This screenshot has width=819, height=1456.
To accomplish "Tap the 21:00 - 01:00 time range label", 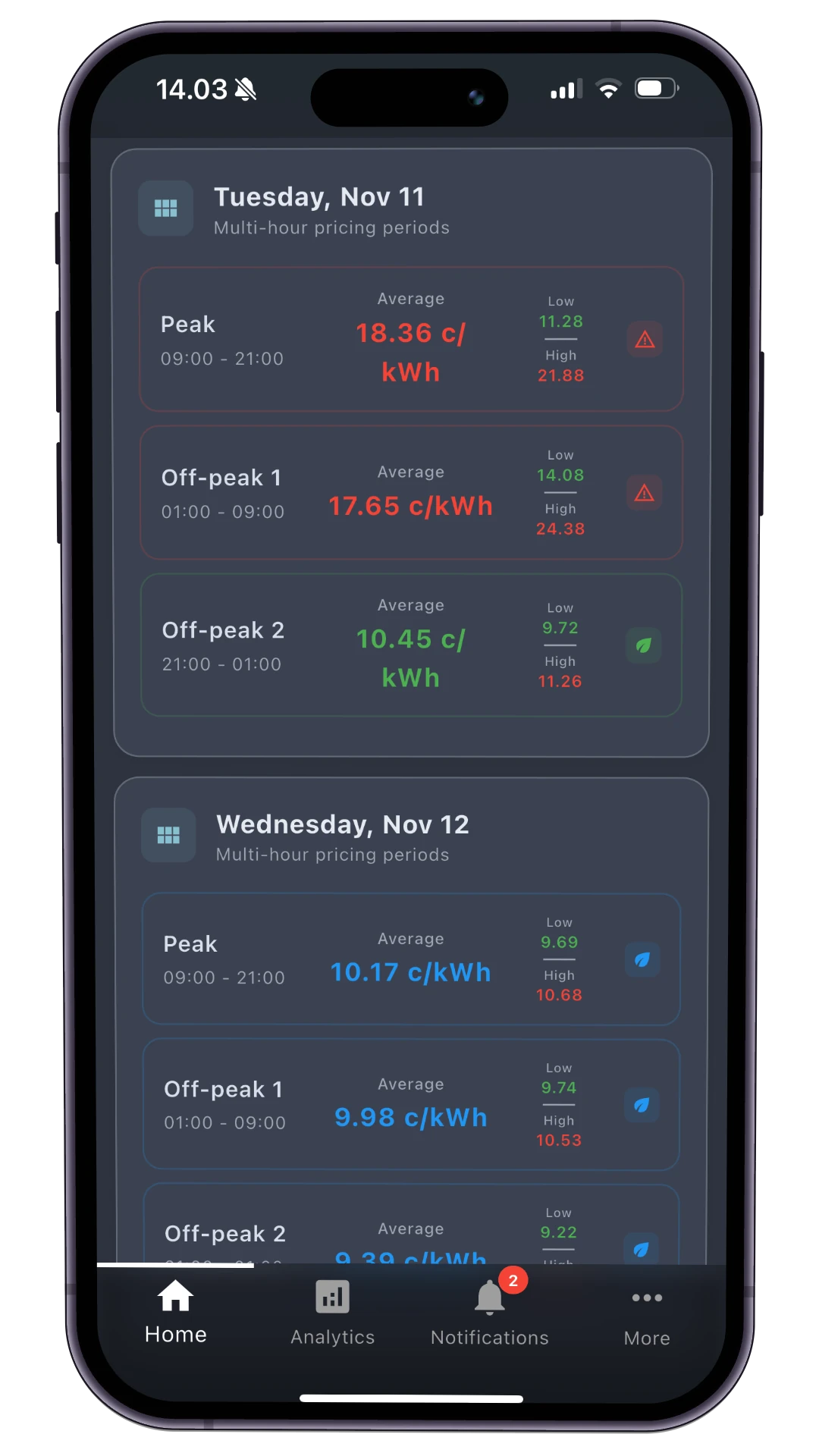I will tap(222, 664).
